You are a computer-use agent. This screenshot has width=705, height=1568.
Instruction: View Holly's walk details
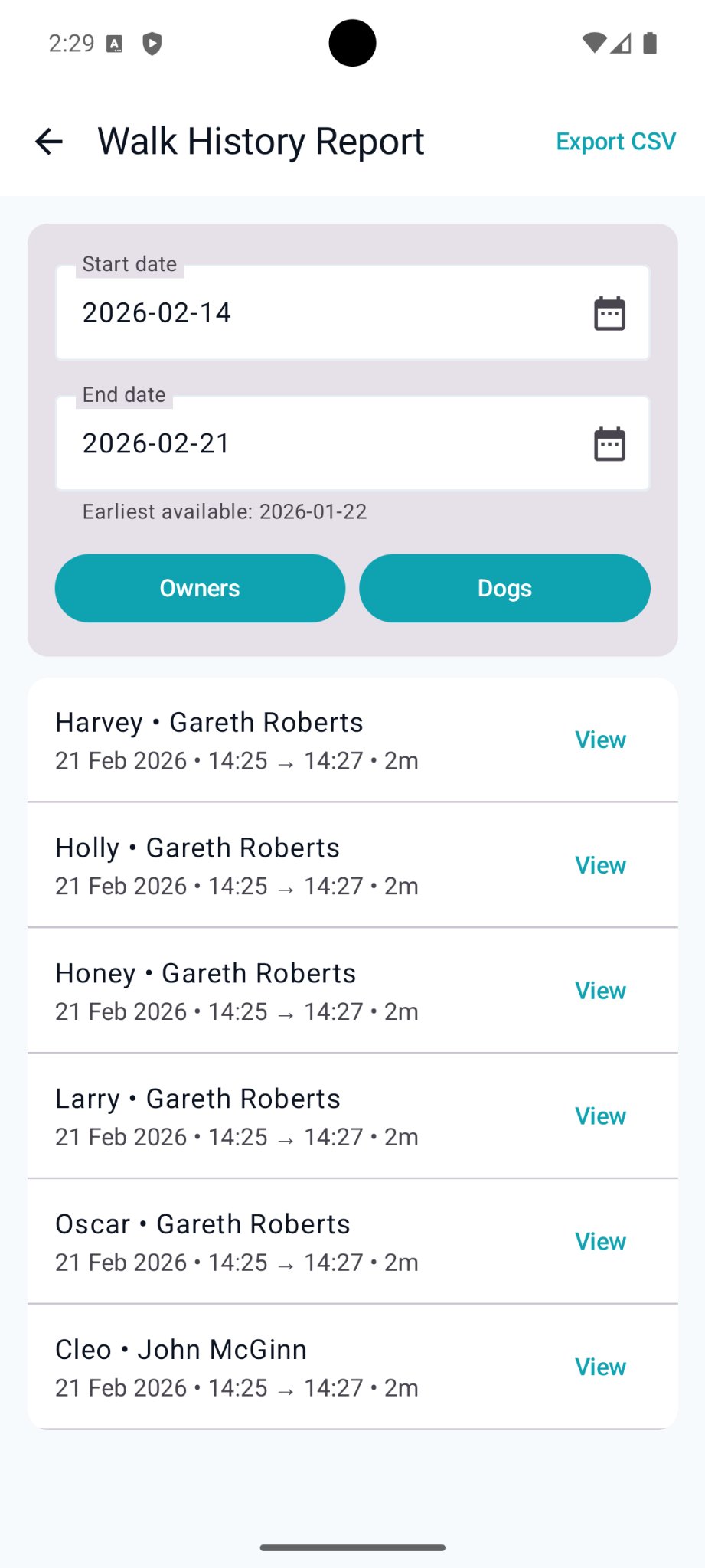[x=600, y=864]
